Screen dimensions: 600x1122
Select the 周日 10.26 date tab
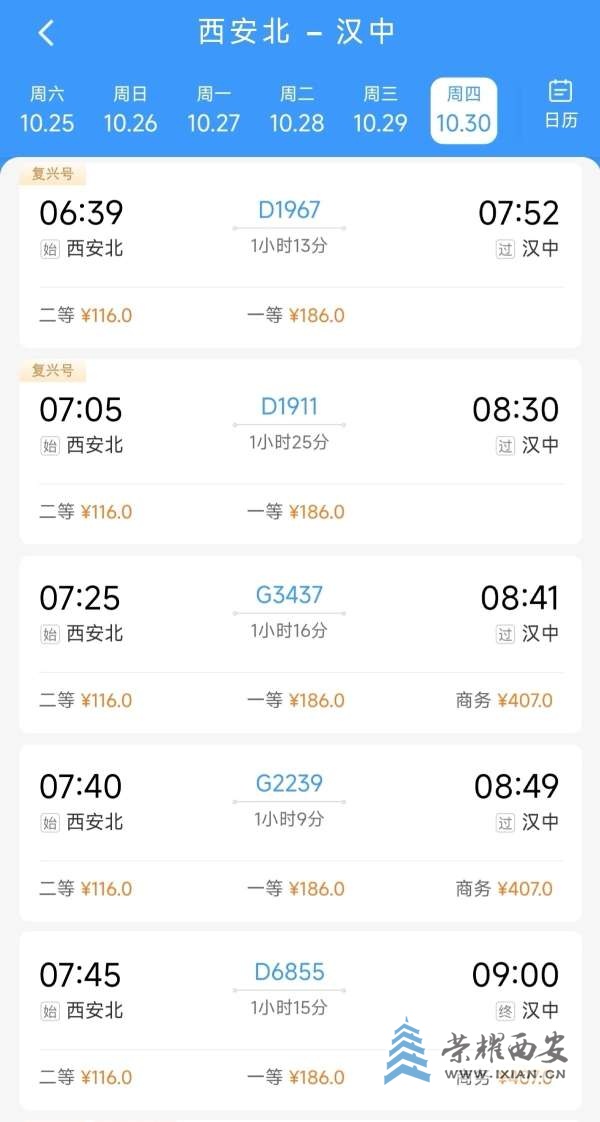click(130, 110)
